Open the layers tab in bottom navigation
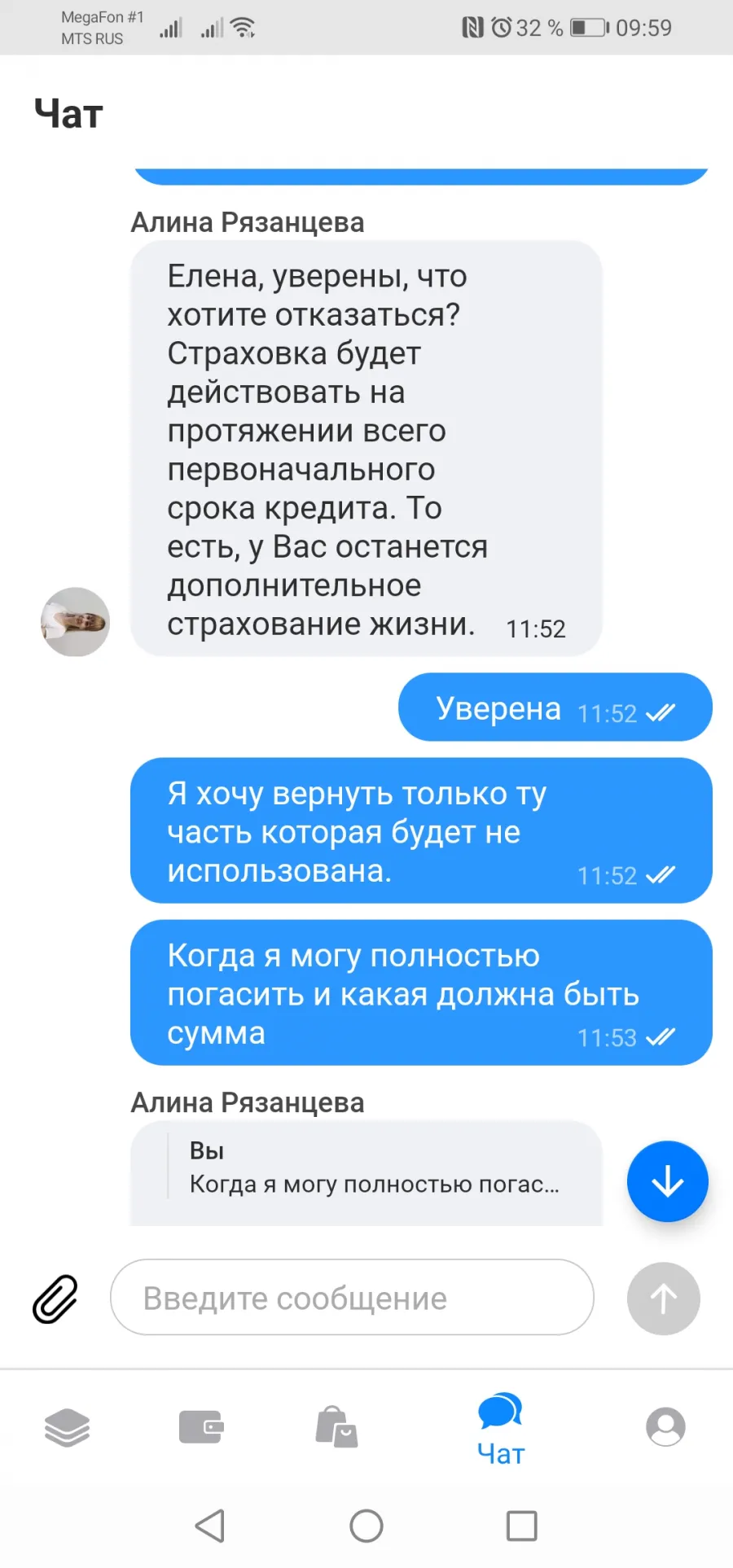The width and height of the screenshot is (733, 1568). [x=67, y=1427]
